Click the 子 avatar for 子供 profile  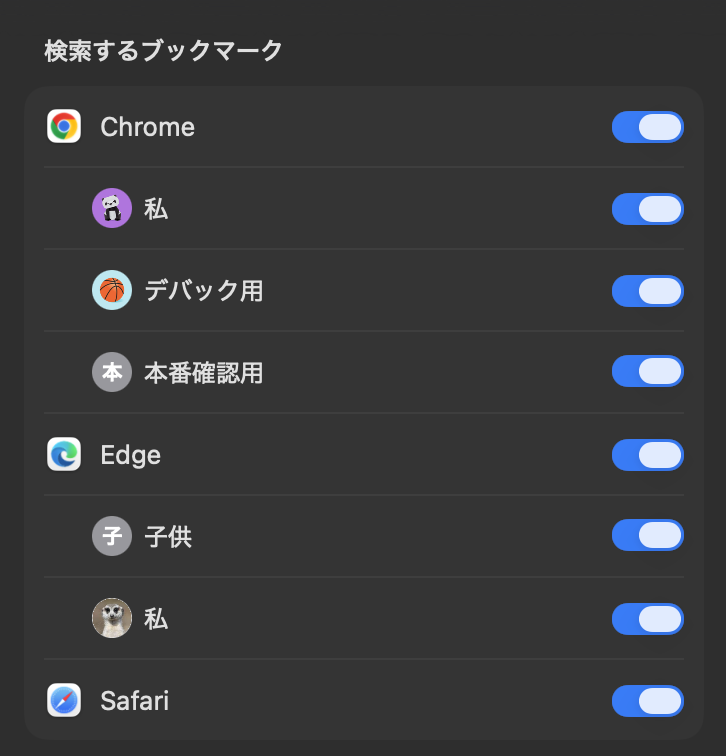click(112, 535)
